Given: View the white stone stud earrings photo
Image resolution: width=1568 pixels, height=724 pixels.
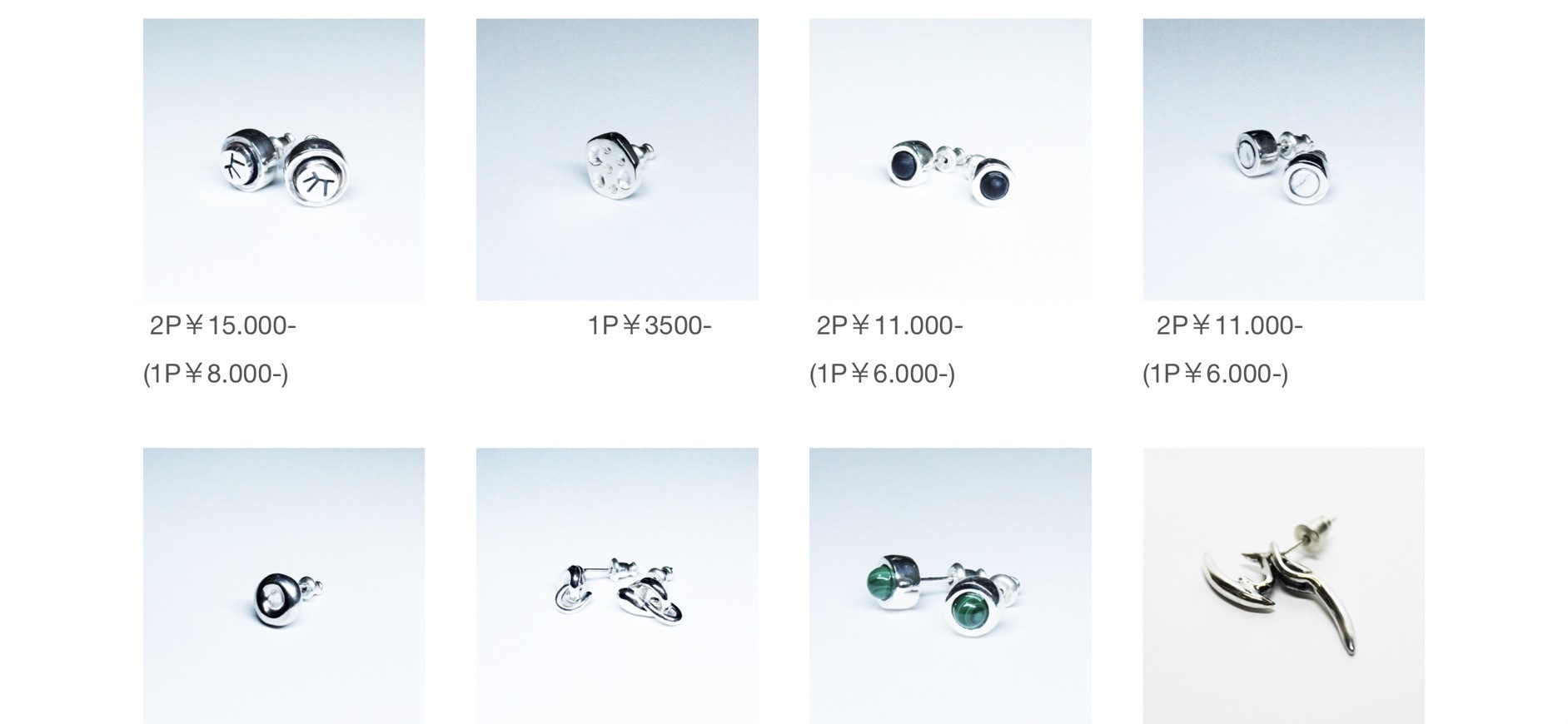Looking at the screenshot, I should coord(1283,160).
